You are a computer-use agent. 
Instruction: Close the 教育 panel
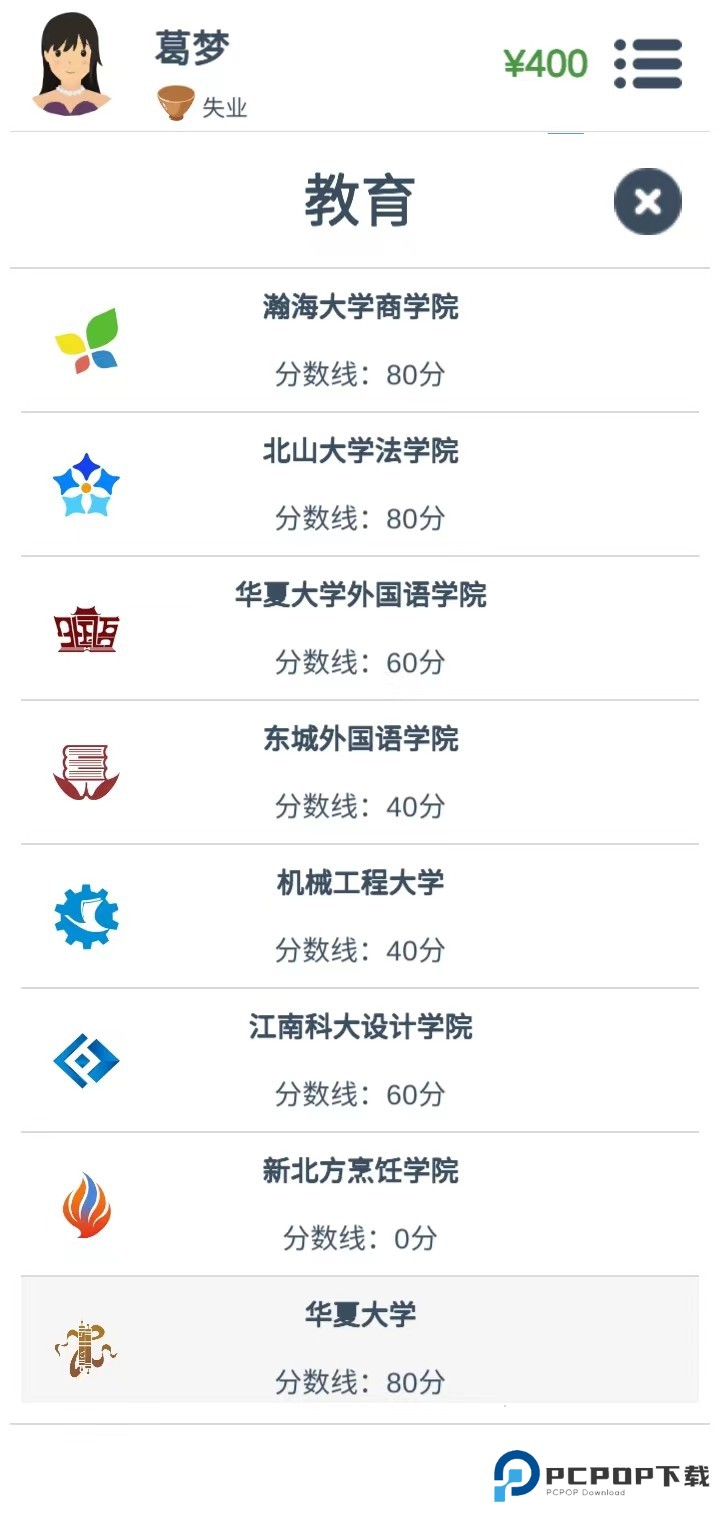pos(648,201)
